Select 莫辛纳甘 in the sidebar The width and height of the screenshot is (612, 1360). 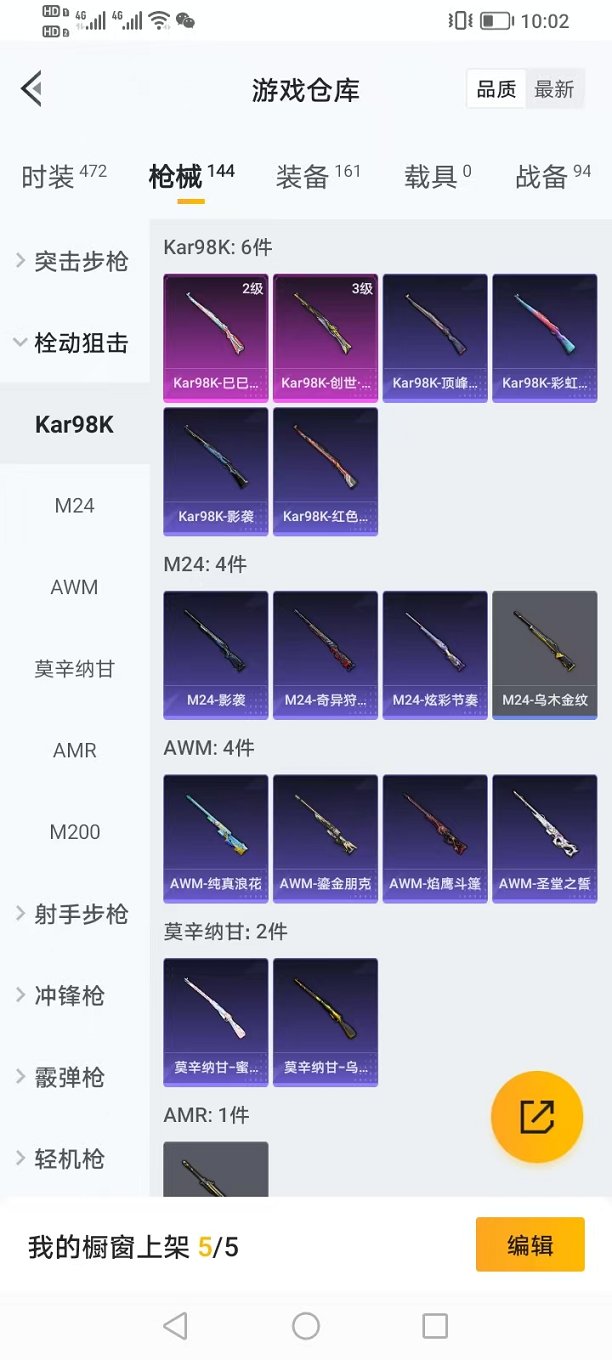point(75,669)
